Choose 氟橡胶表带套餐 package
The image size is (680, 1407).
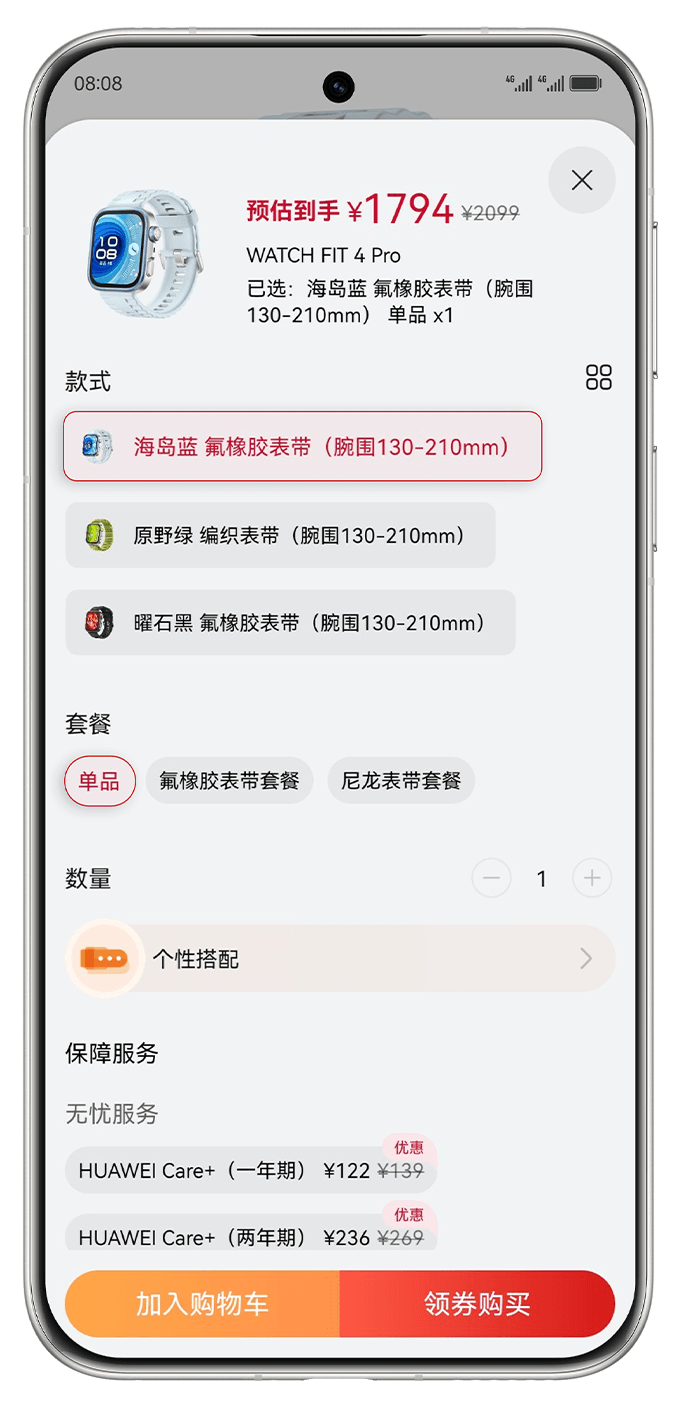pos(229,780)
